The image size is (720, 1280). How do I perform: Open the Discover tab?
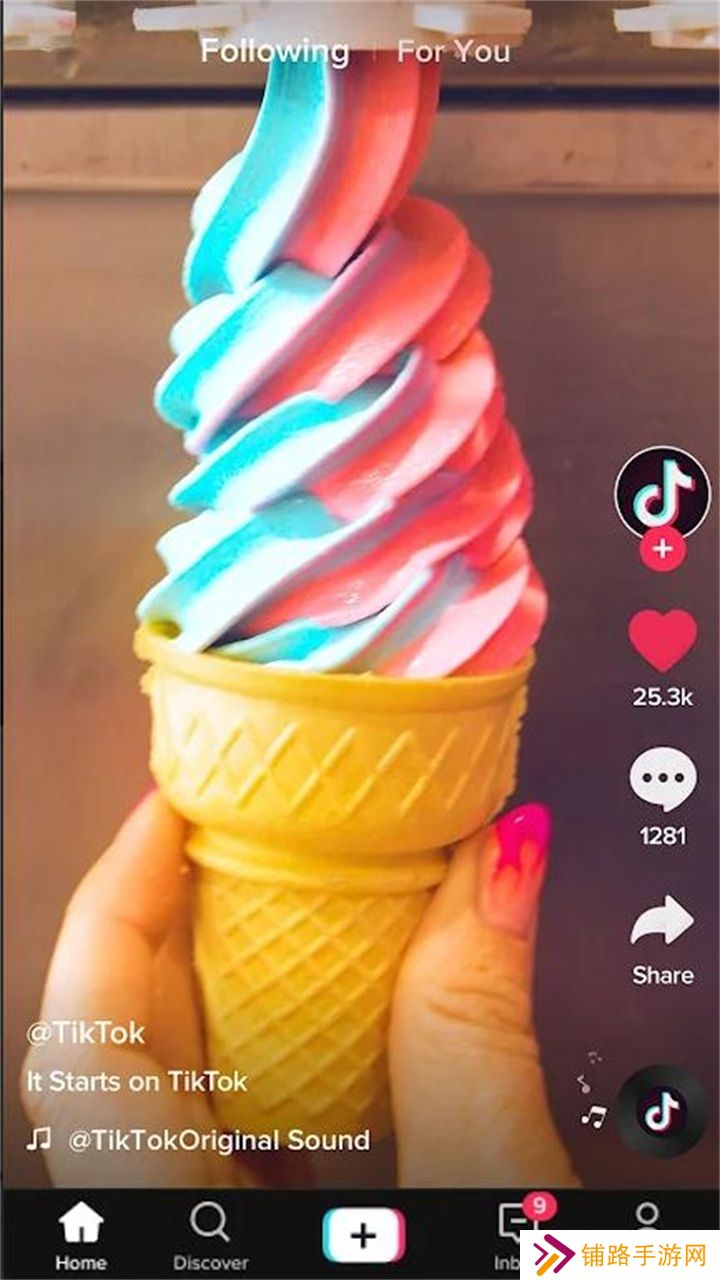pyautogui.click(x=210, y=1235)
